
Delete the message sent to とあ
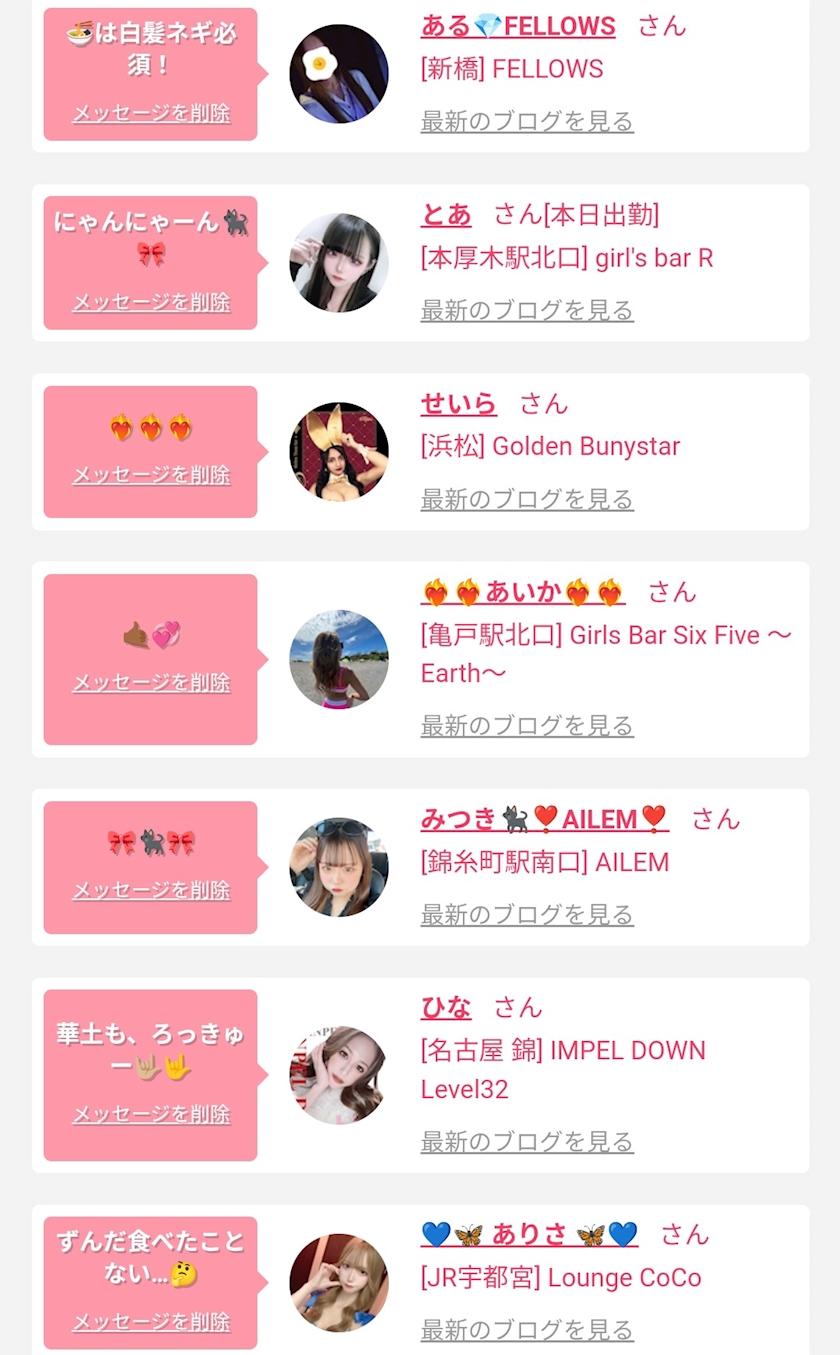pyautogui.click(x=151, y=302)
